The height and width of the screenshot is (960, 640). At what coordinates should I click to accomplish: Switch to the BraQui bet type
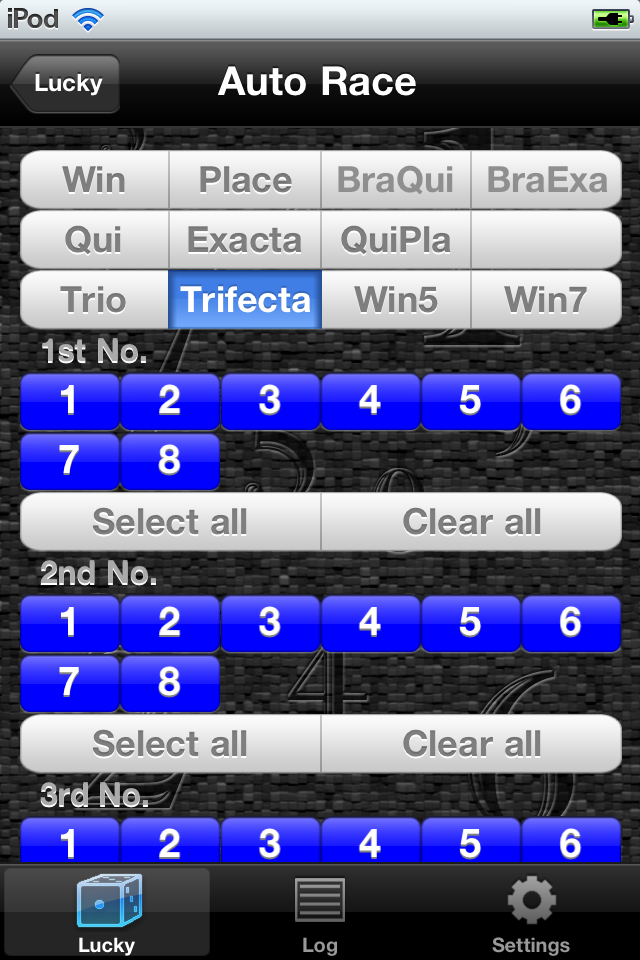(396, 180)
